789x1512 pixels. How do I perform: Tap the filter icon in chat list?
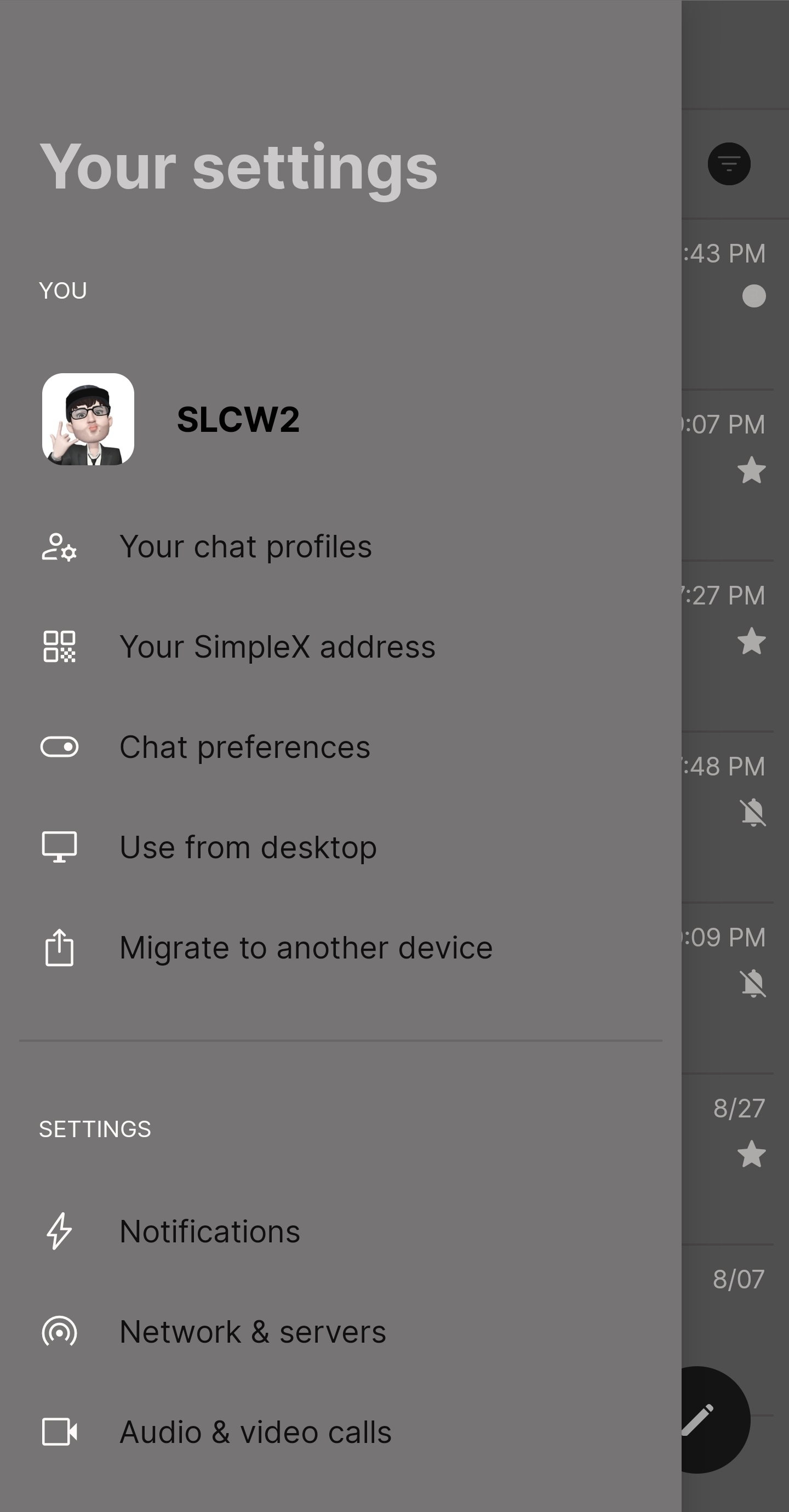pyautogui.click(x=729, y=164)
